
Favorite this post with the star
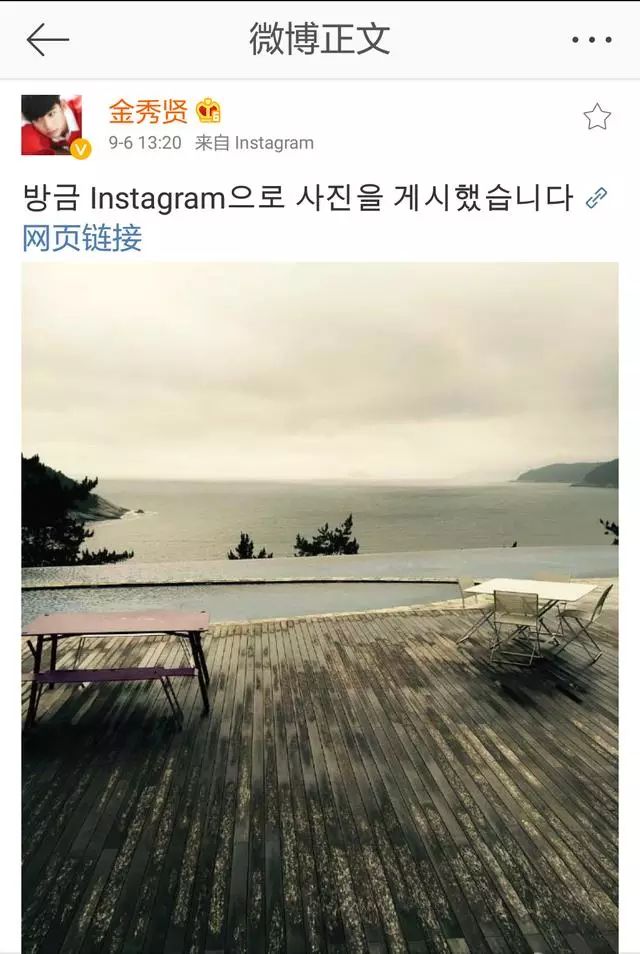click(x=597, y=118)
